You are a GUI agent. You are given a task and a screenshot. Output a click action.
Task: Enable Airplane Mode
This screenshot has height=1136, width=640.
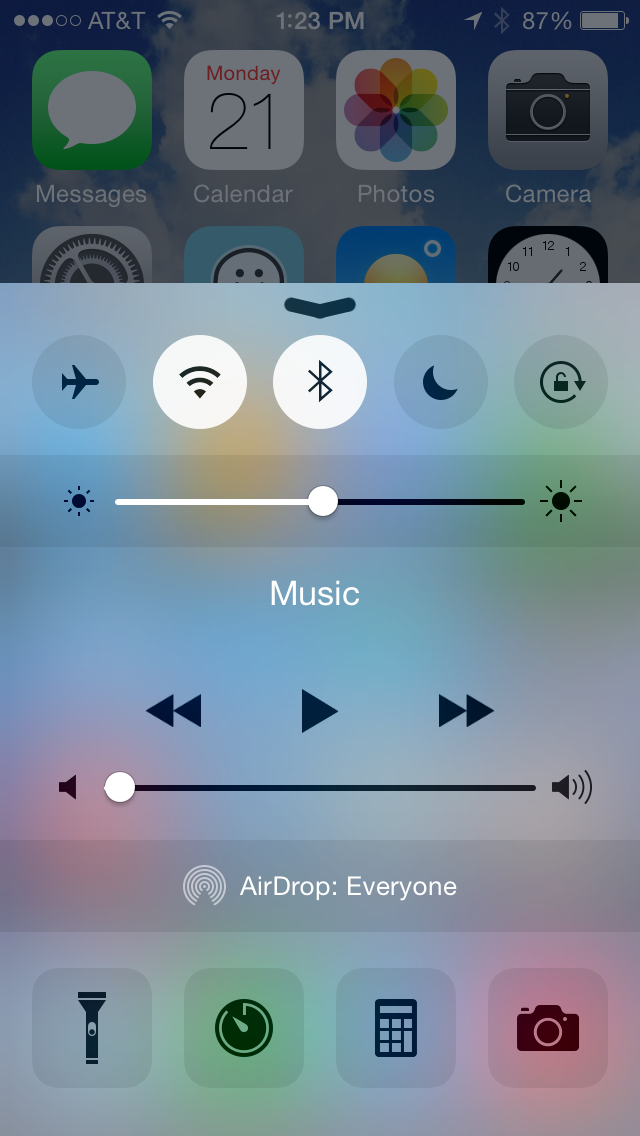coord(79,382)
